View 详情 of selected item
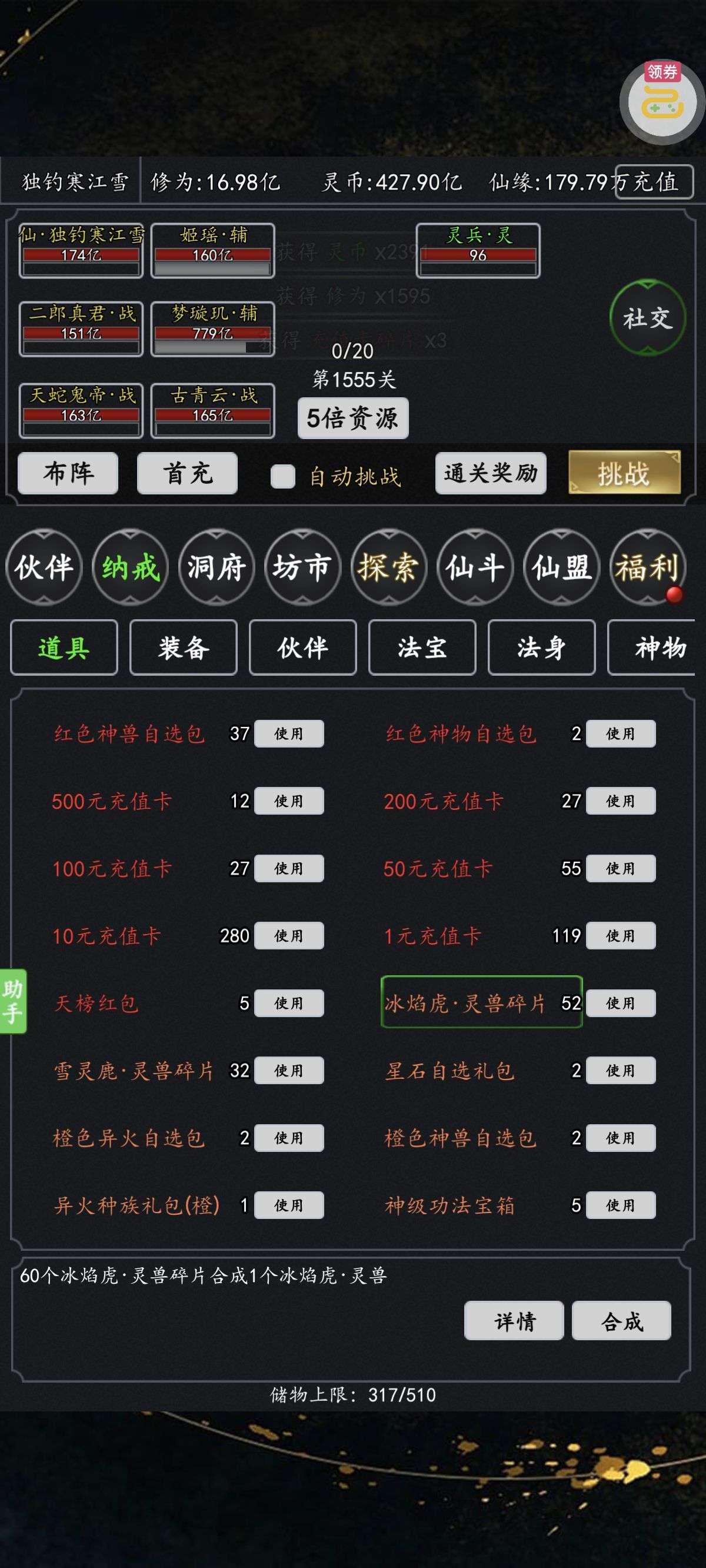 (x=514, y=1321)
